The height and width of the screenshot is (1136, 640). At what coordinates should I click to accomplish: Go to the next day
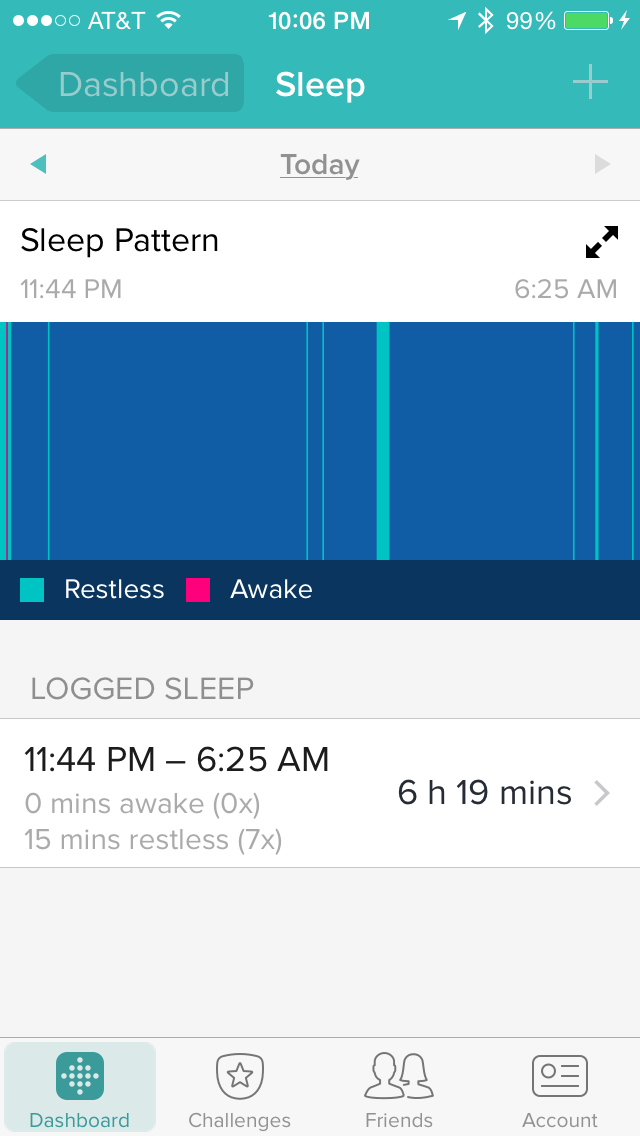click(x=602, y=164)
